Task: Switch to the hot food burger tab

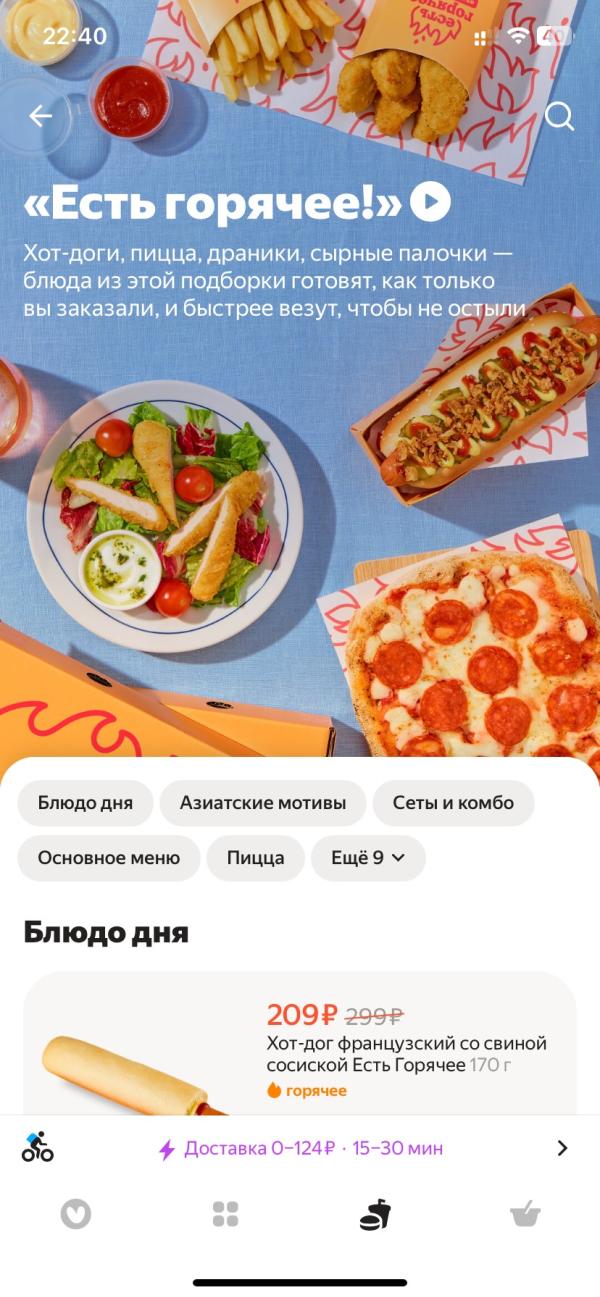Action: [x=375, y=1214]
